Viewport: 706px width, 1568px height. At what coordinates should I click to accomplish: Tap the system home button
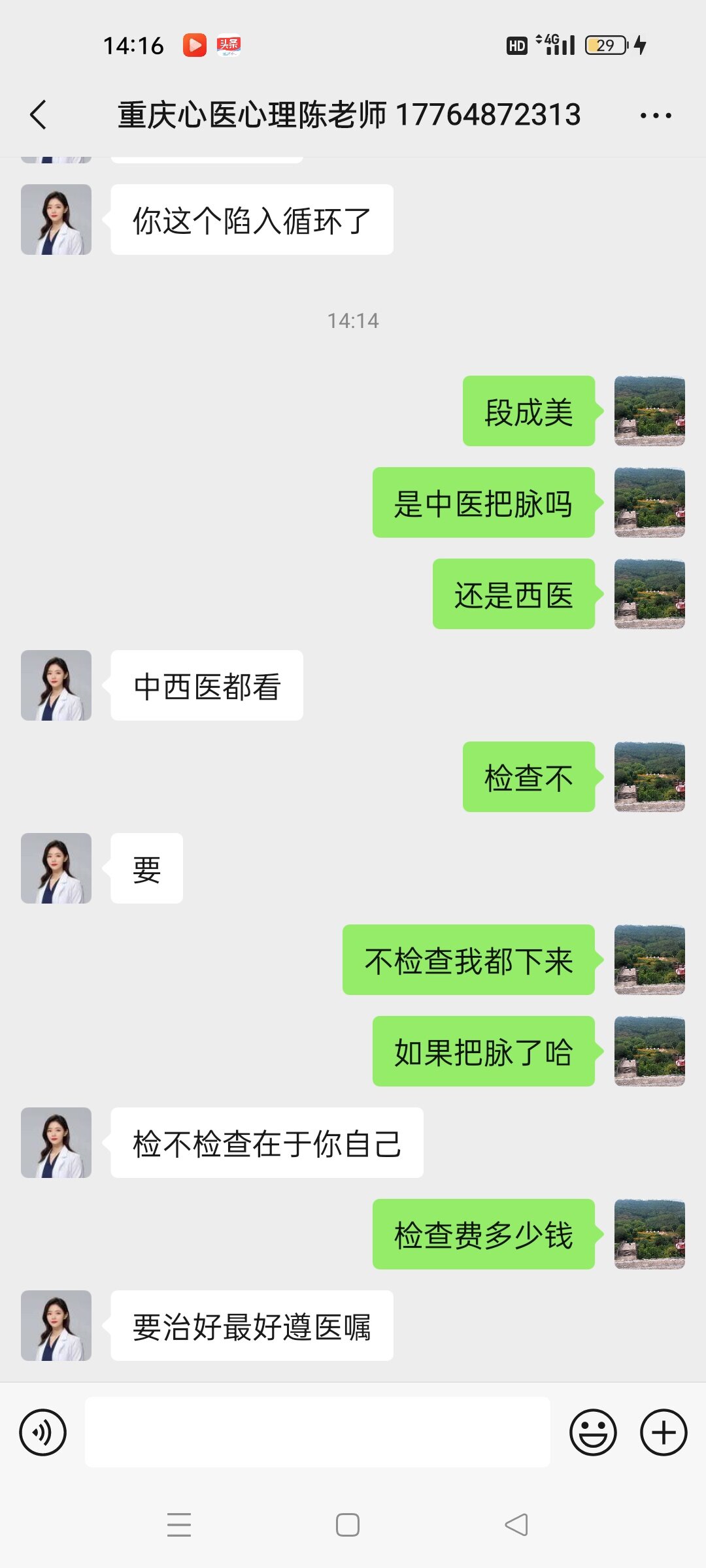click(x=348, y=1524)
